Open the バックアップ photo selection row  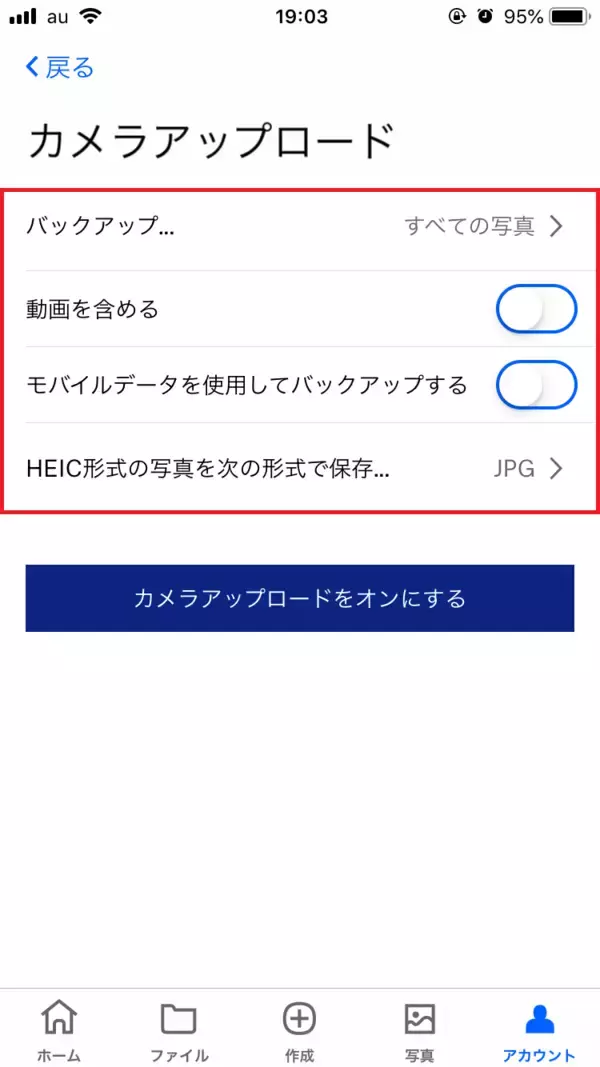[x=300, y=226]
